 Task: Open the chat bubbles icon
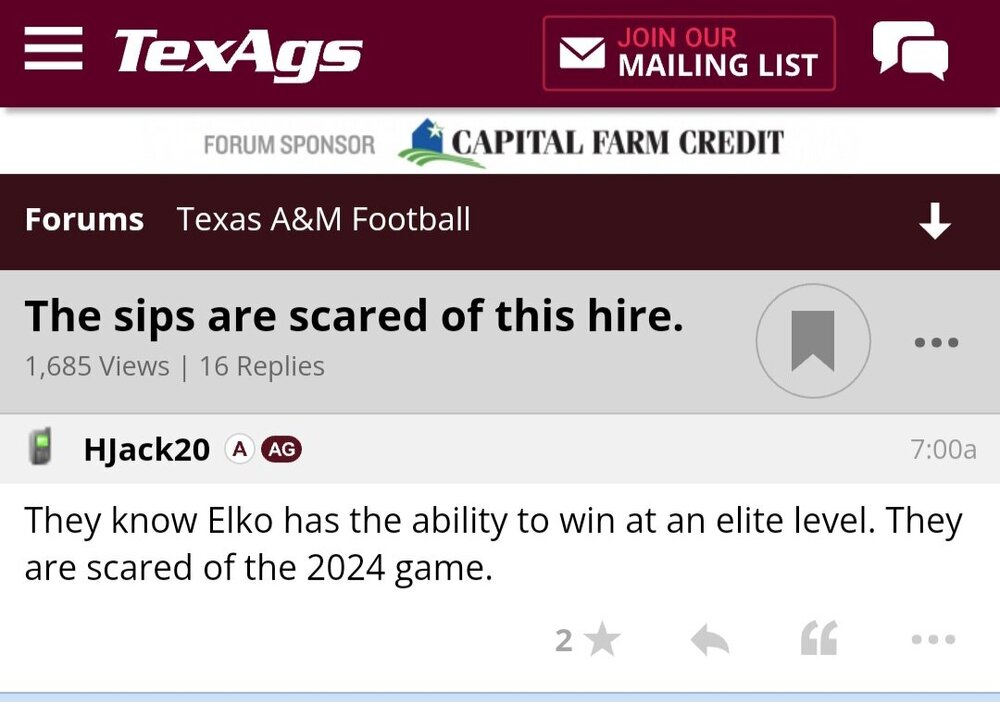coord(909,50)
